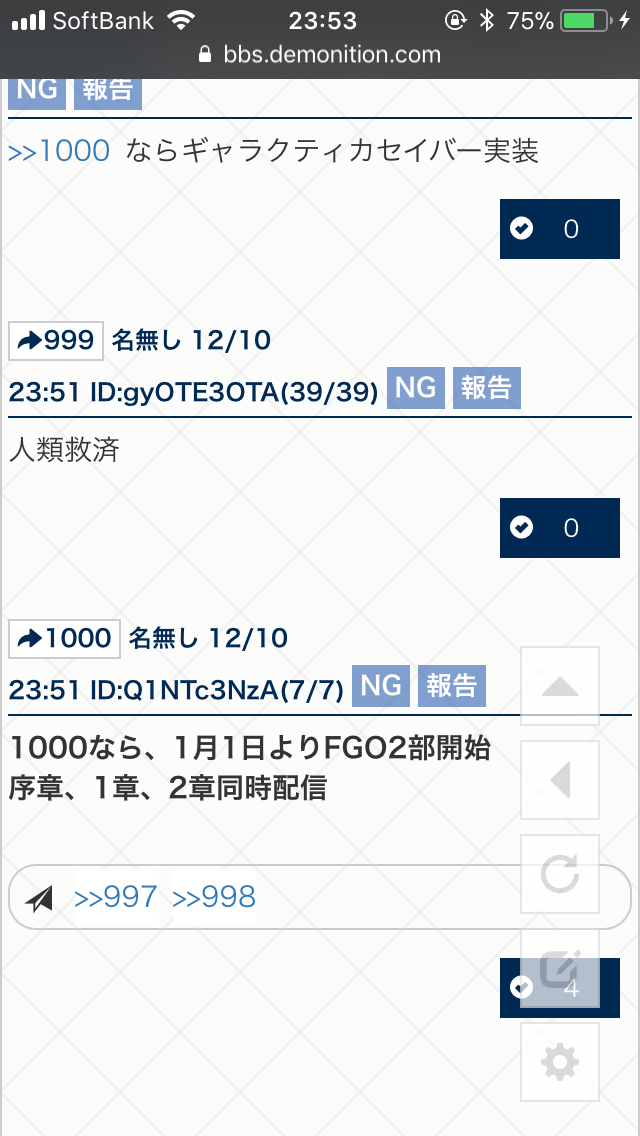Vote on the ギャラクティカセイバー post
Screen dimensions: 640x1136
(x=559, y=229)
